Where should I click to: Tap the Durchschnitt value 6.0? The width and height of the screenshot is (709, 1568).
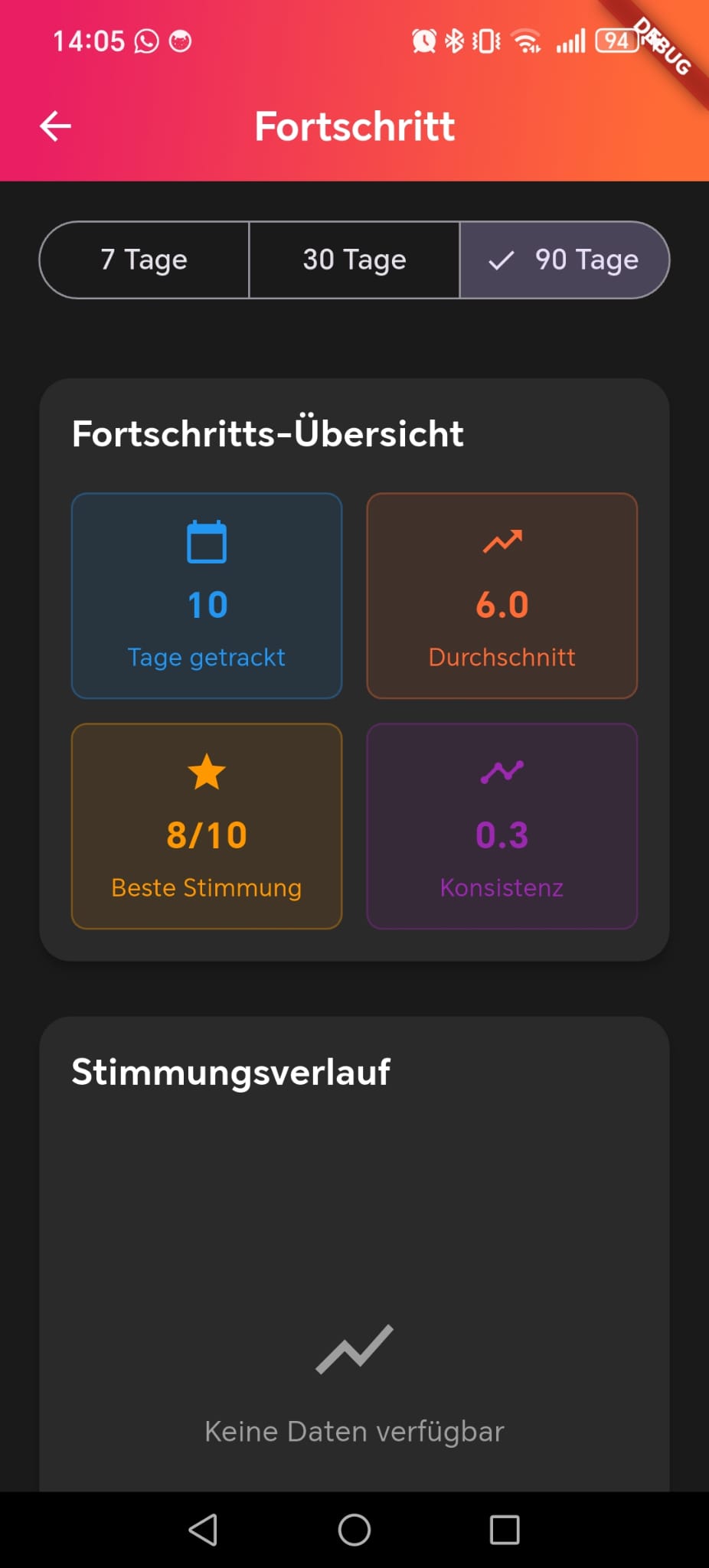pos(502,605)
